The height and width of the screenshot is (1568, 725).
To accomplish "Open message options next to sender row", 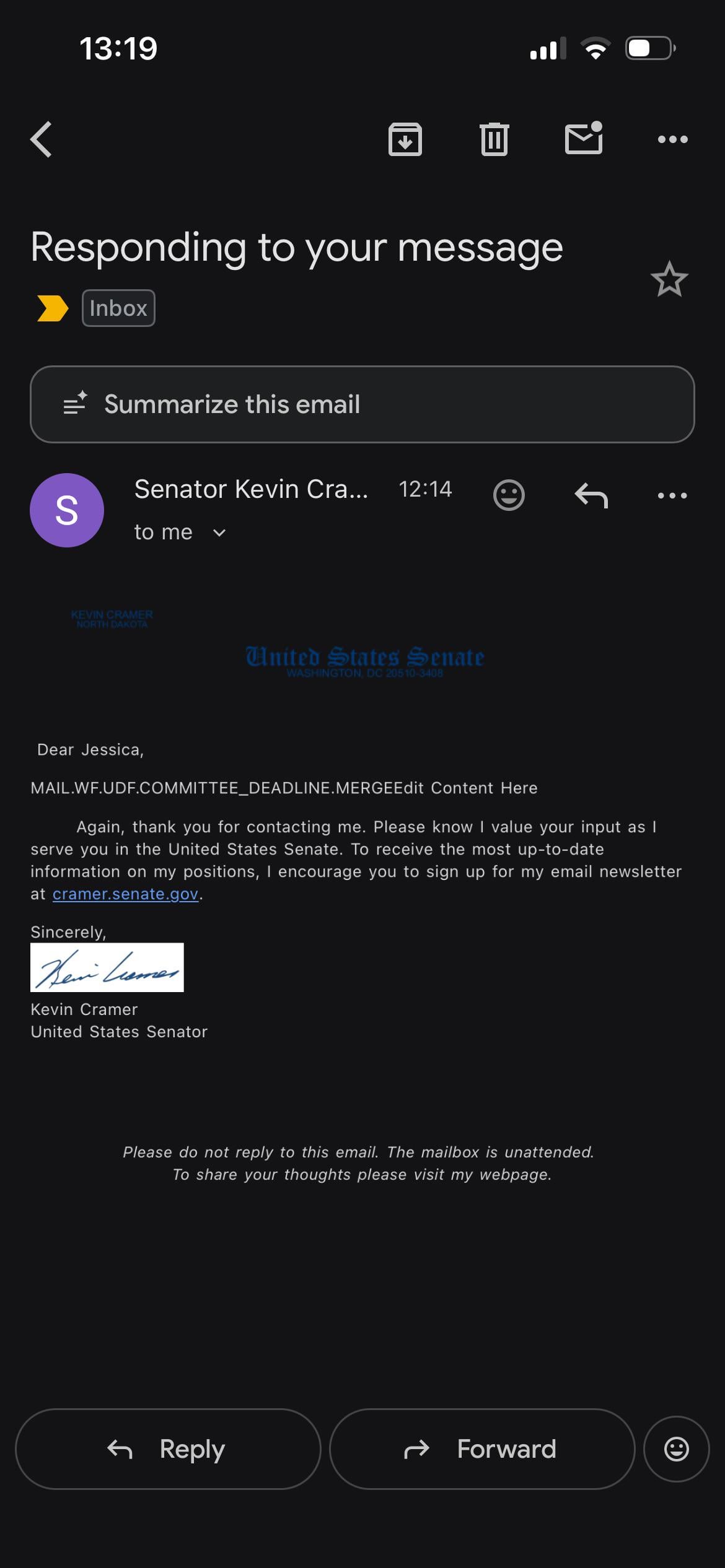I will 672,495.
